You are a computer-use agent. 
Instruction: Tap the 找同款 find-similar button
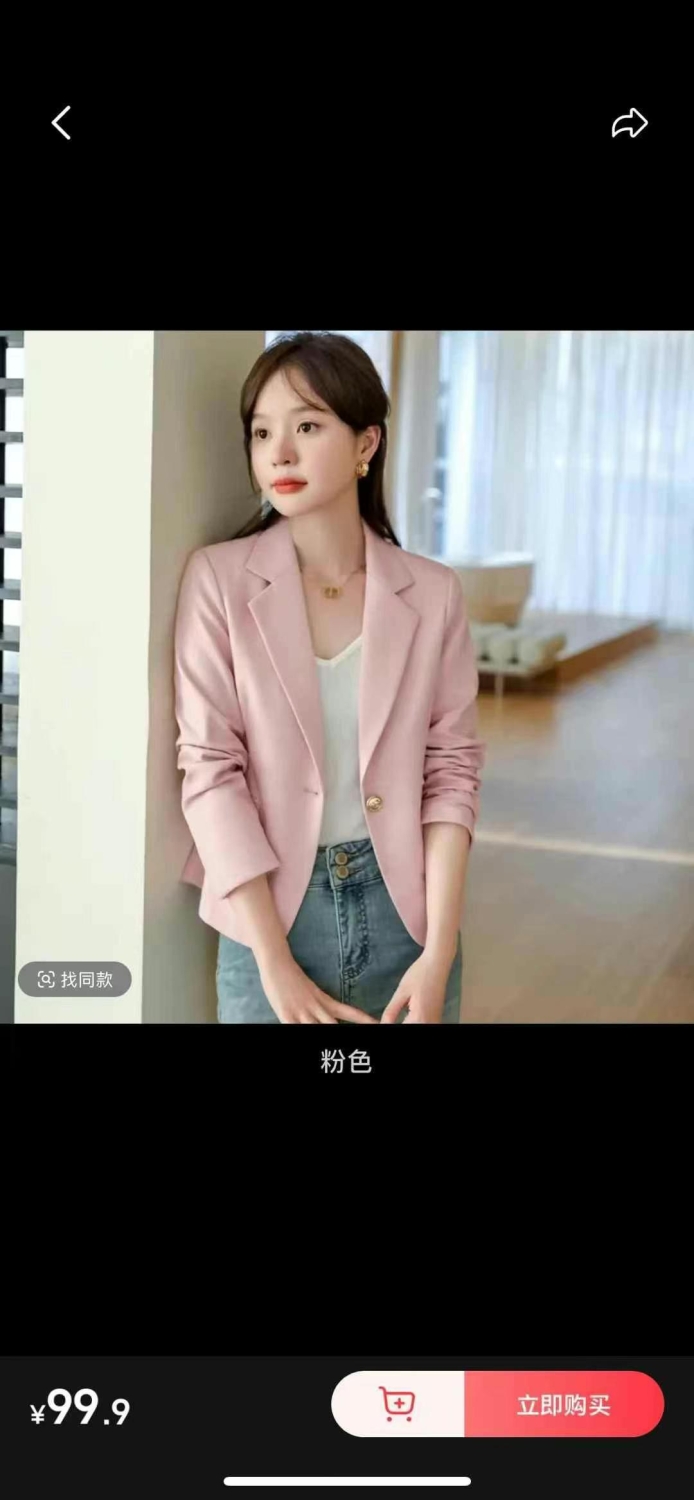(75, 979)
